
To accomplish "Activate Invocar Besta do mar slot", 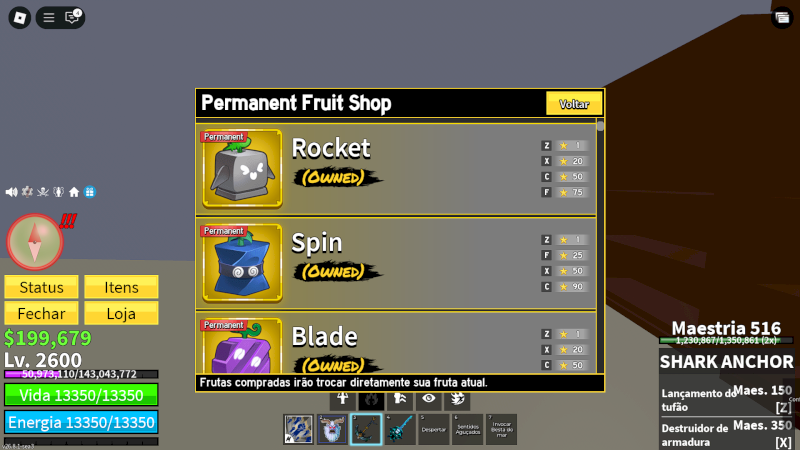I will 501,429.
